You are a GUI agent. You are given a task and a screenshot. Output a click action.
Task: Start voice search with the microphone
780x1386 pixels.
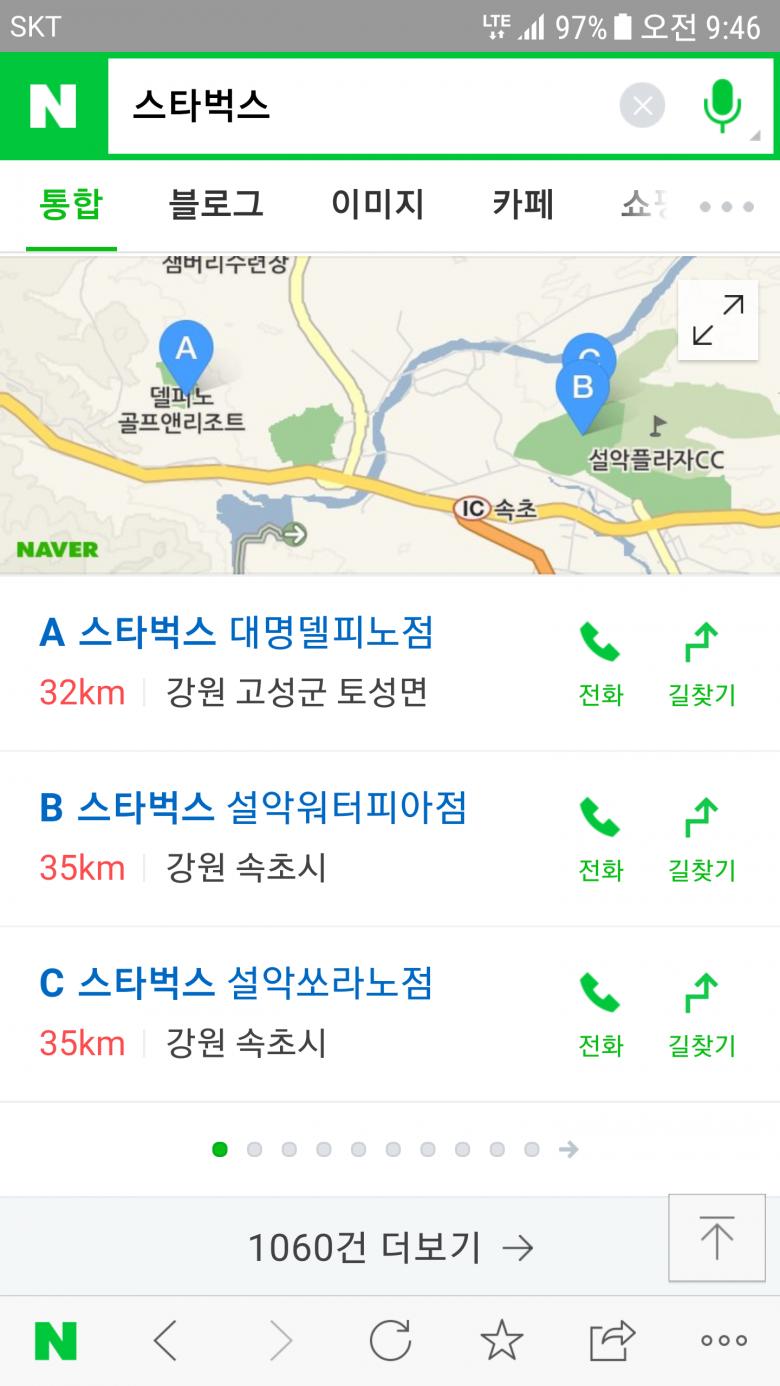point(722,106)
